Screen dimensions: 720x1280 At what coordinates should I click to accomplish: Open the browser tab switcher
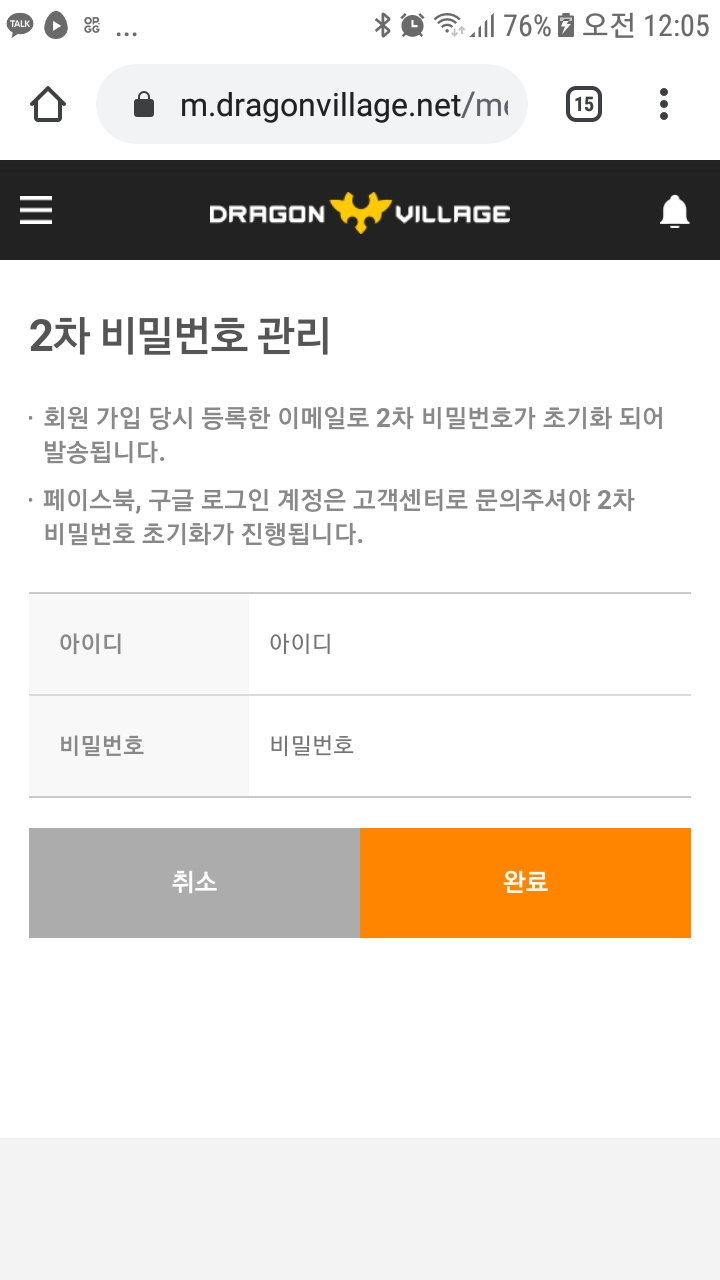(x=584, y=104)
